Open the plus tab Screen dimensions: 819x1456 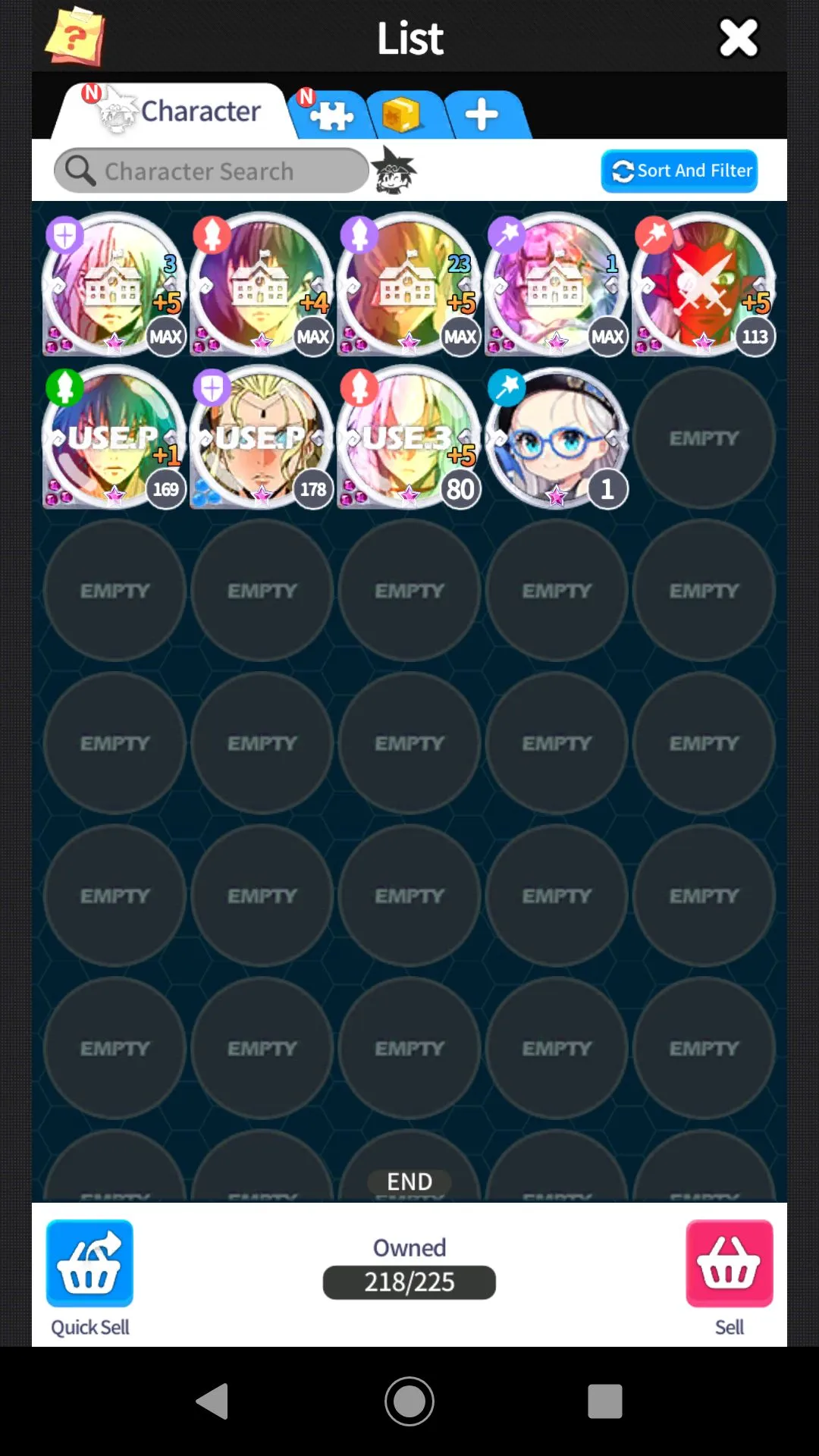(482, 115)
